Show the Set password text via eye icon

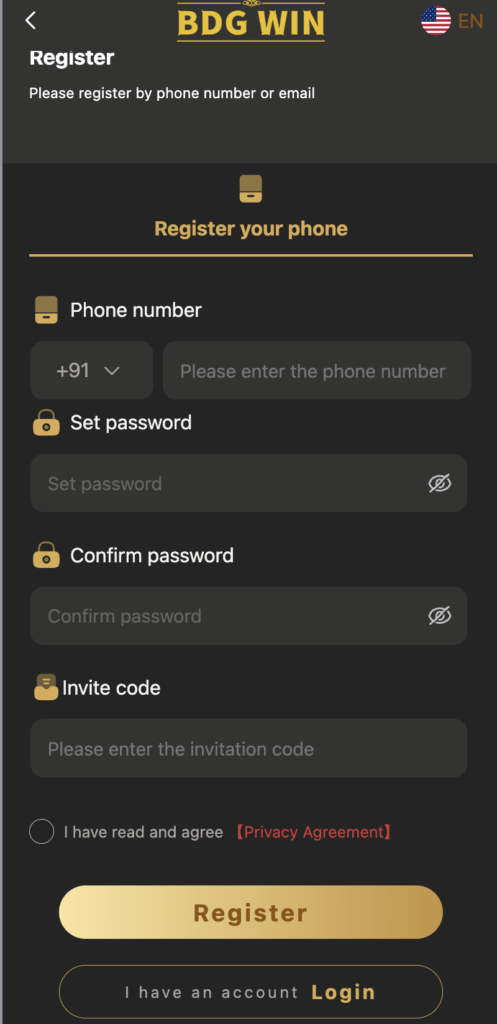(x=440, y=483)
